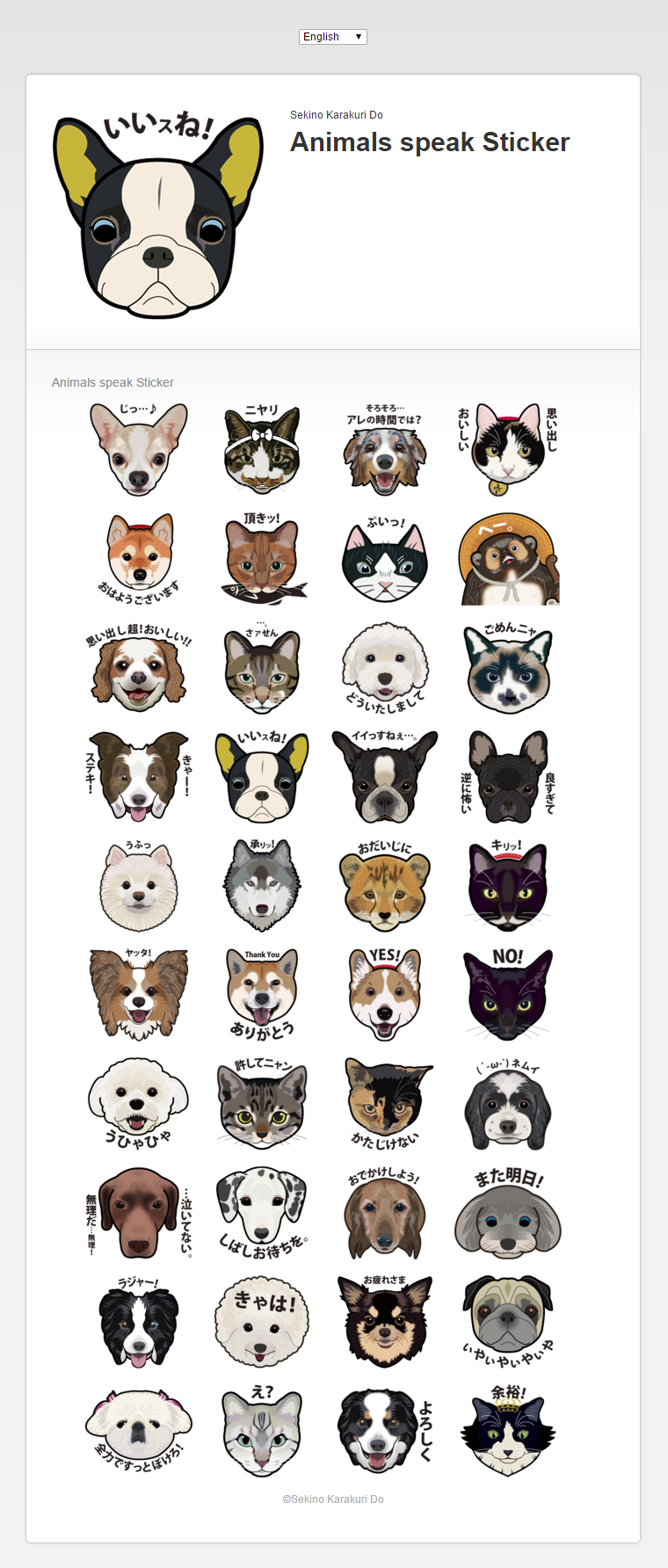Open the English language dropdown
The width and height of the screenshot is (668, 1568).
point(332,37)
